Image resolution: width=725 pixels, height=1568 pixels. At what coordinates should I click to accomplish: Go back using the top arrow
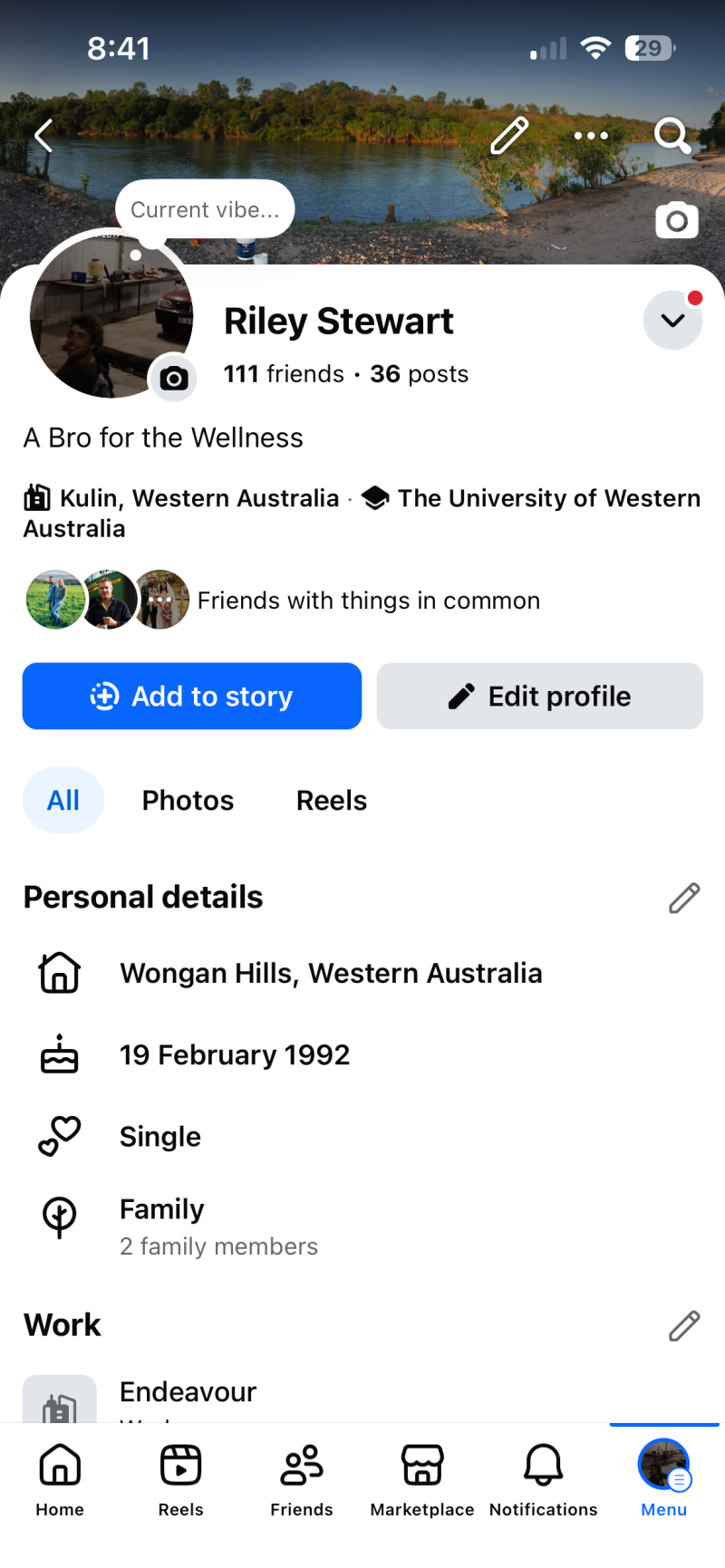click(43, 136)
